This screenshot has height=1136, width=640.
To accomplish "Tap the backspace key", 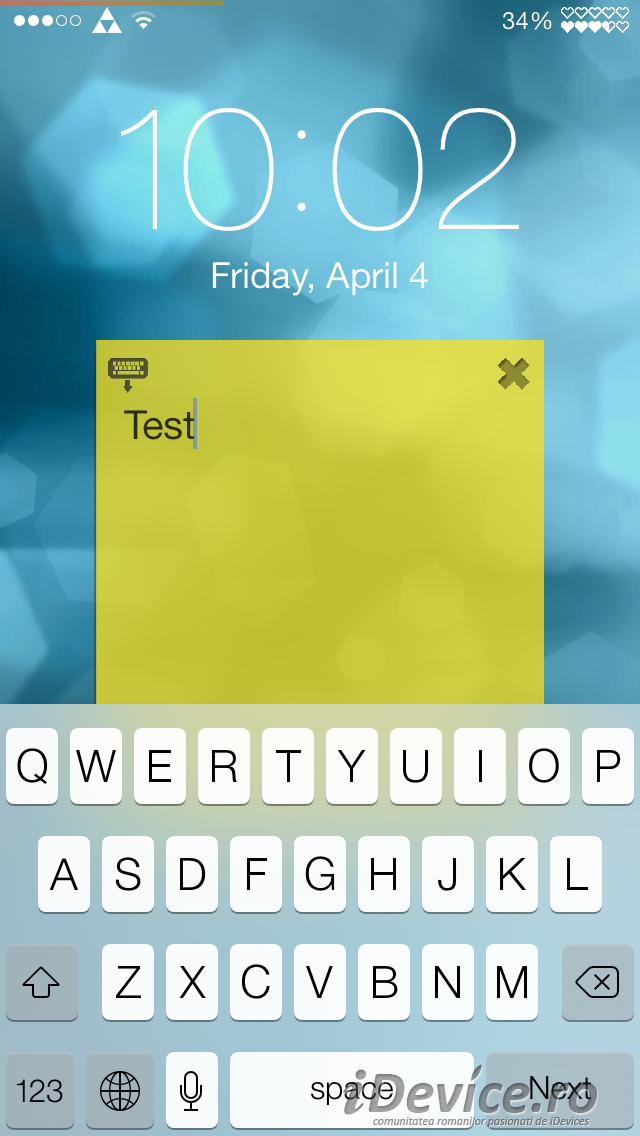I will pos(597,982).
